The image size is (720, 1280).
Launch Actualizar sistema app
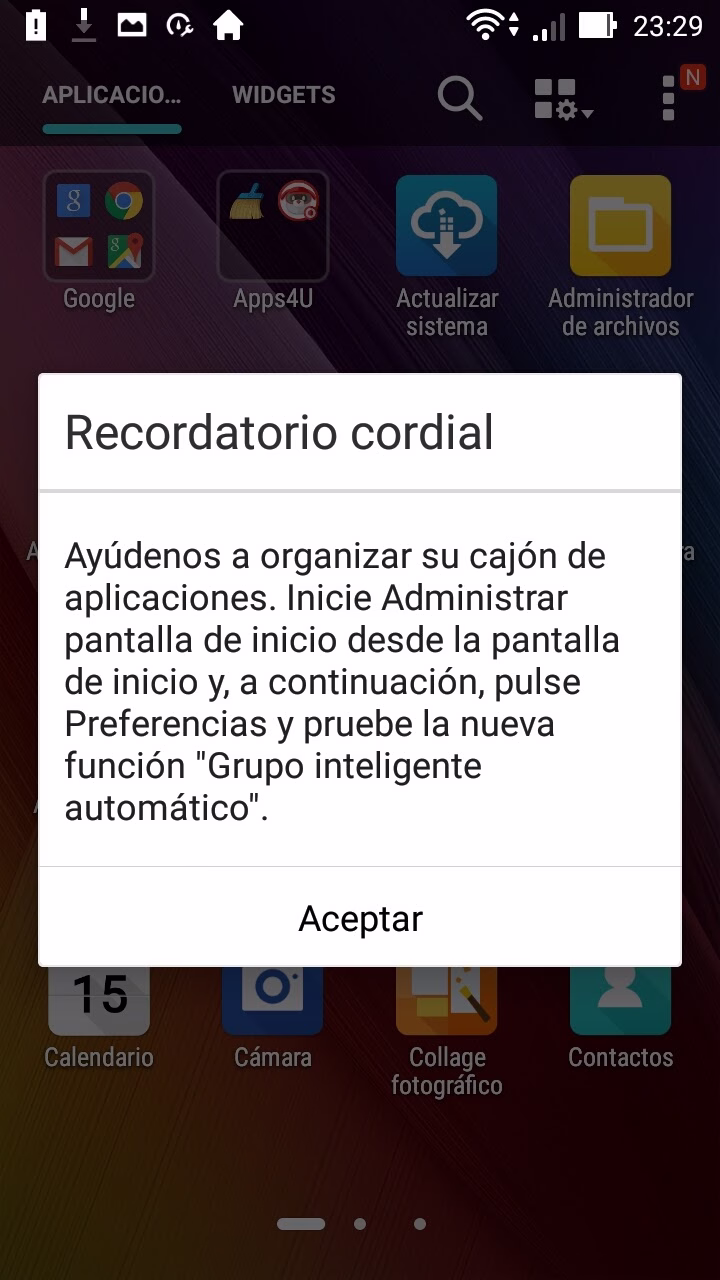(447, 256)
